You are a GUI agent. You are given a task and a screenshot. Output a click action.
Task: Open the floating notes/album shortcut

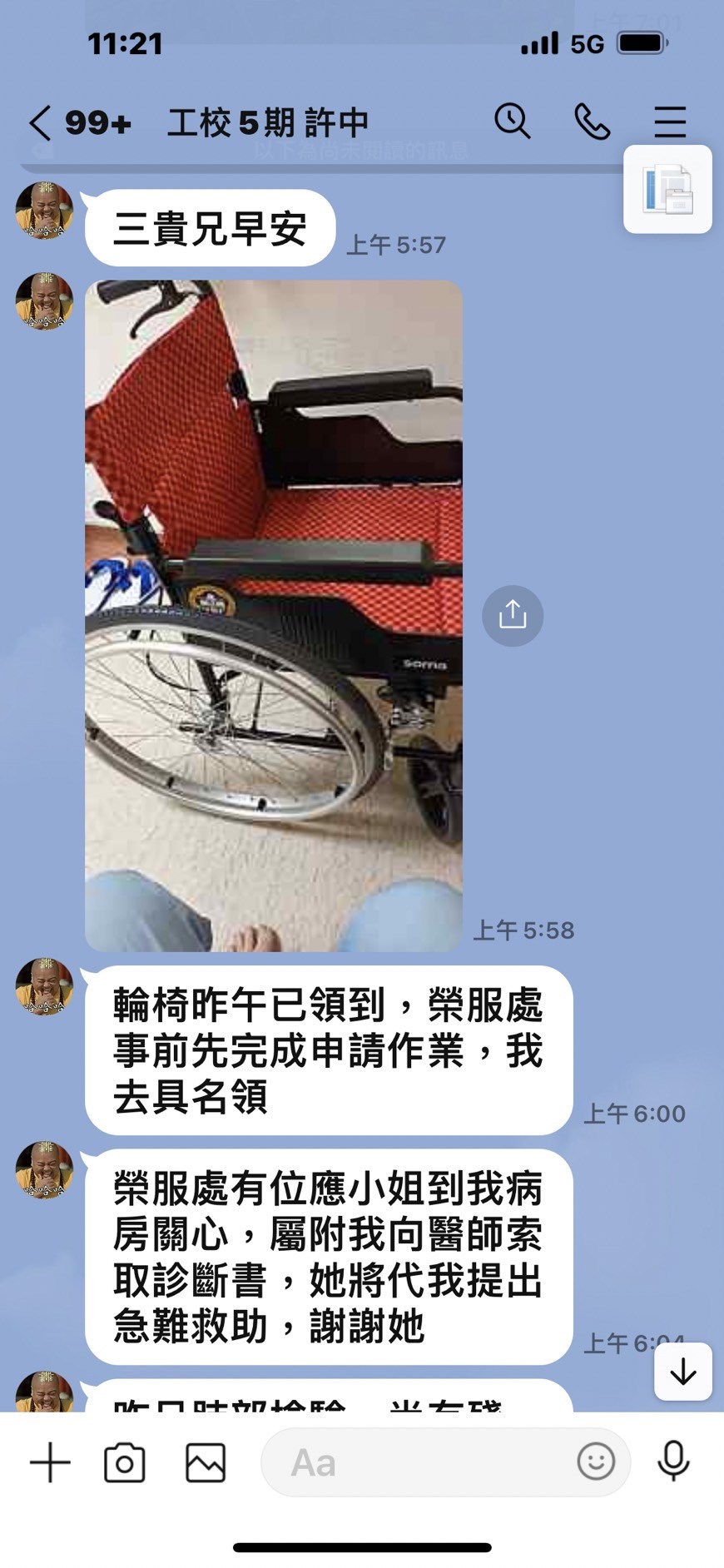point(667,190)
